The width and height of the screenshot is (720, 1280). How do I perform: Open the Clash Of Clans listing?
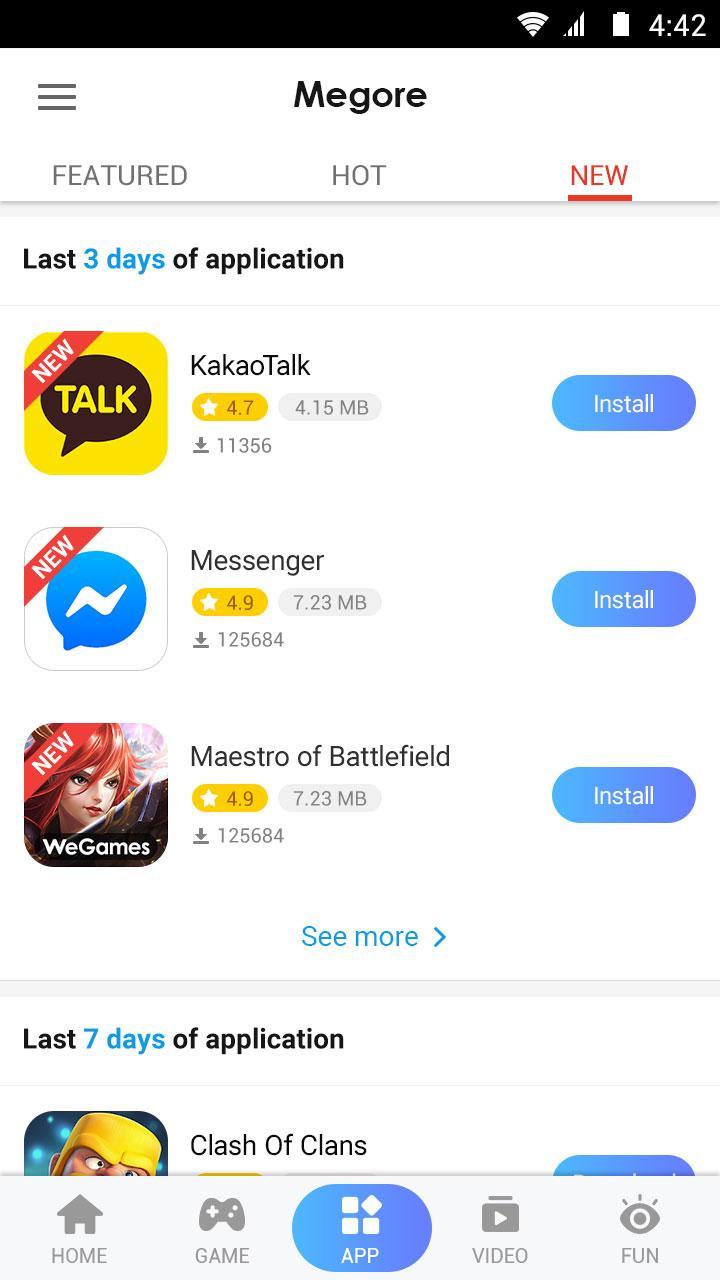pos(278,1145)
